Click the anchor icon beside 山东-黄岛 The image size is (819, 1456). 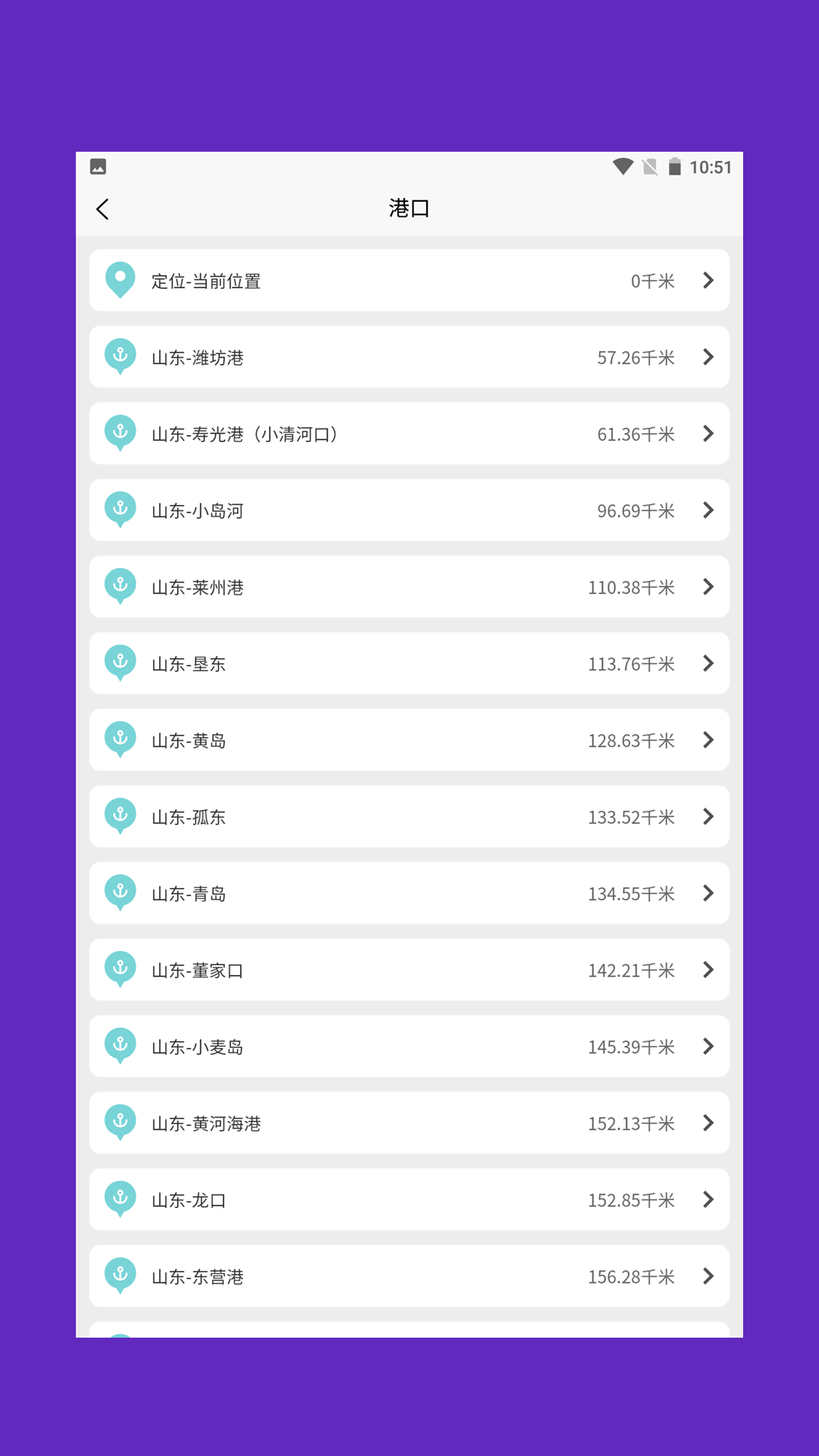pos(120,739)
